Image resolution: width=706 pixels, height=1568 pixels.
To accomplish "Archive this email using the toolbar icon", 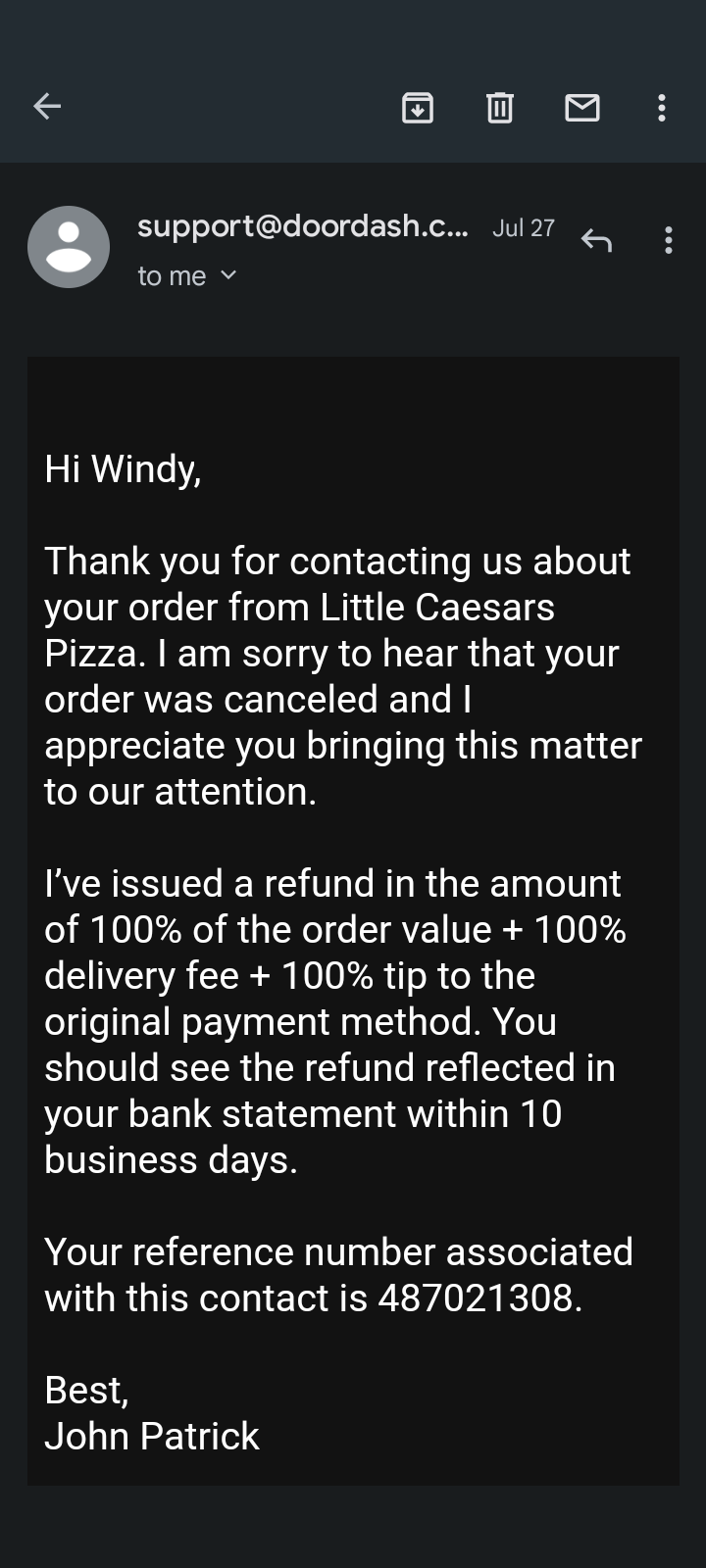I will (x=417, y=107).
